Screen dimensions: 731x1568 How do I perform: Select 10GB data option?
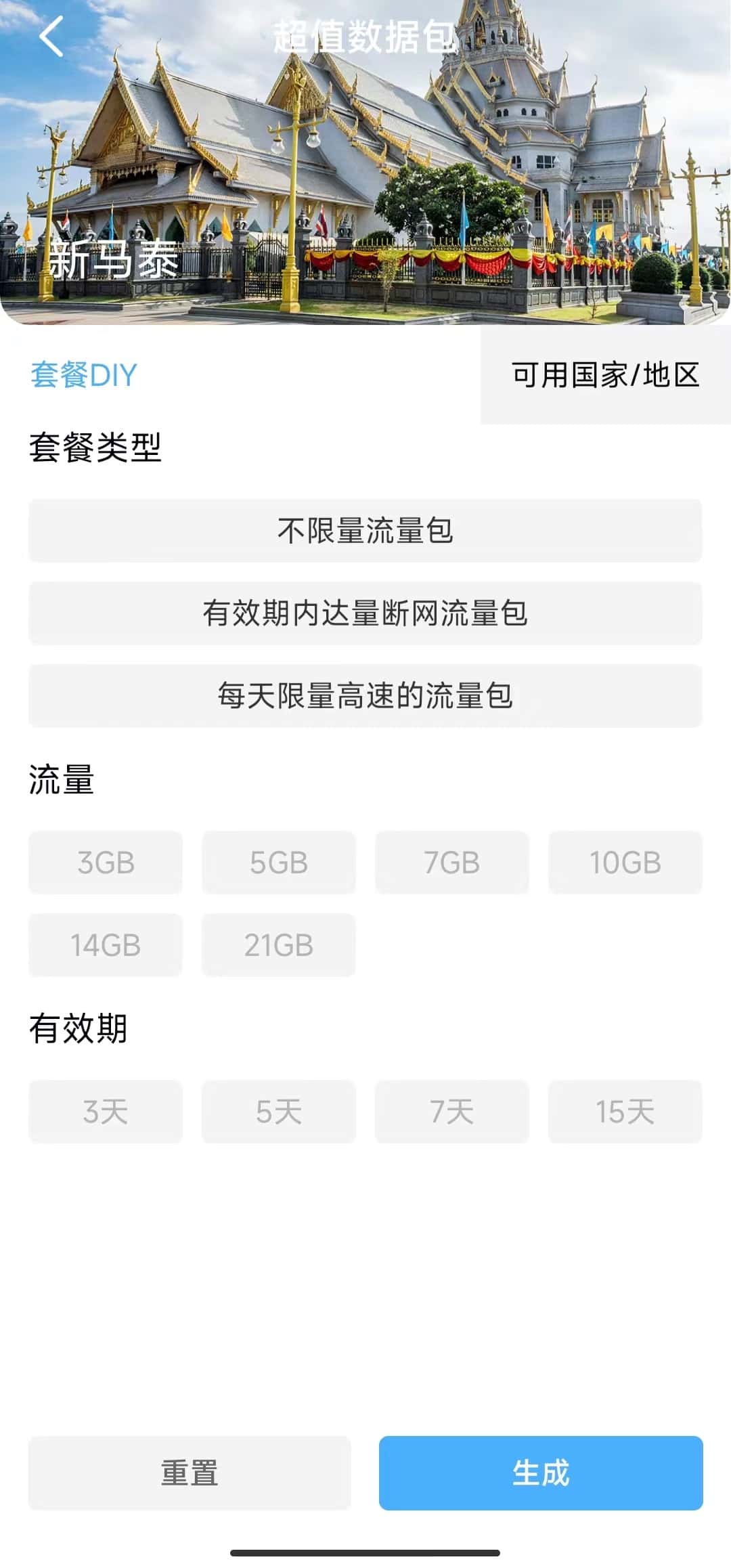(x=625, y=863)
